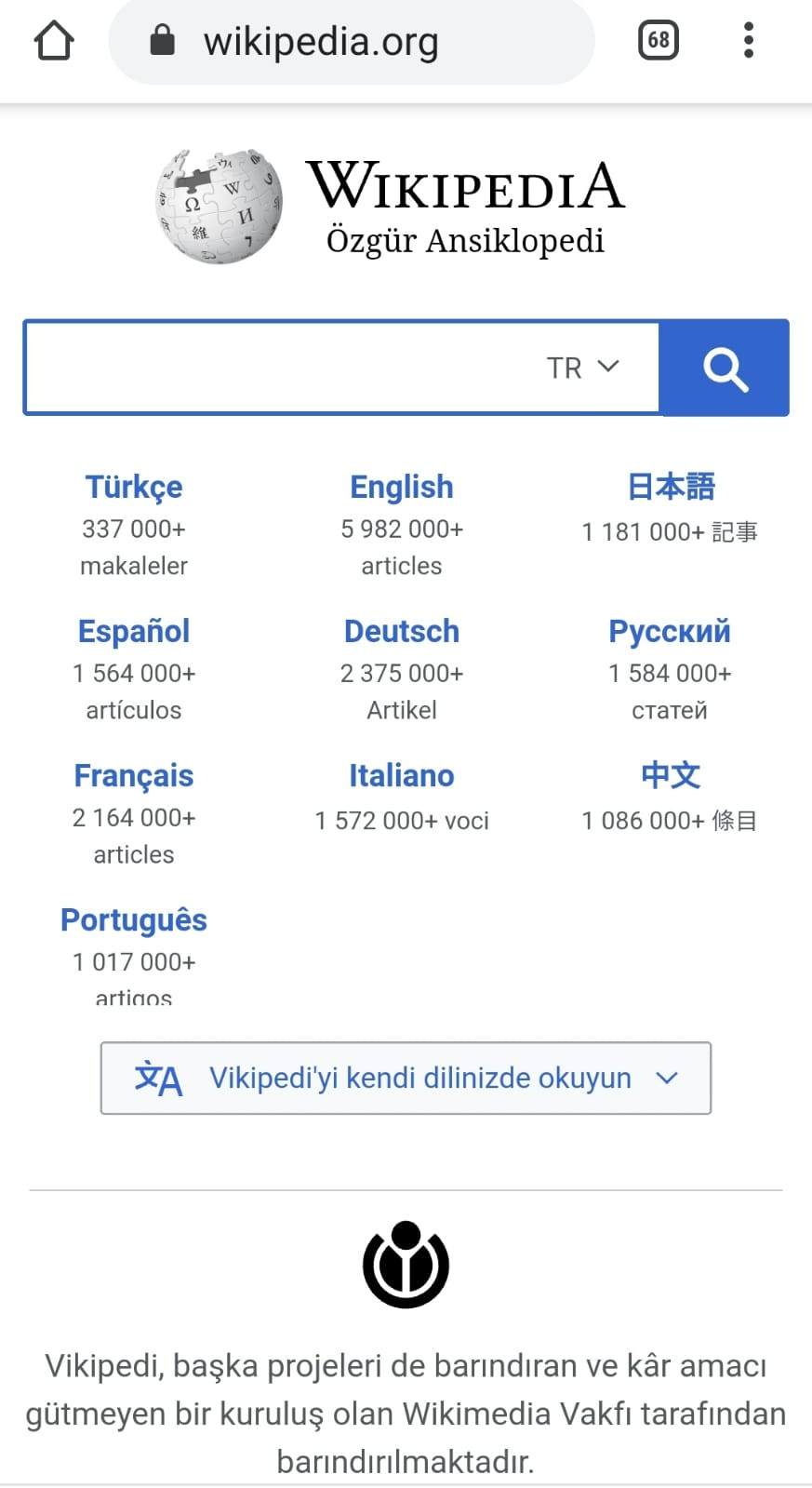Tap the blue magnifier search button

pyautogui.click(x=725, y=368)
